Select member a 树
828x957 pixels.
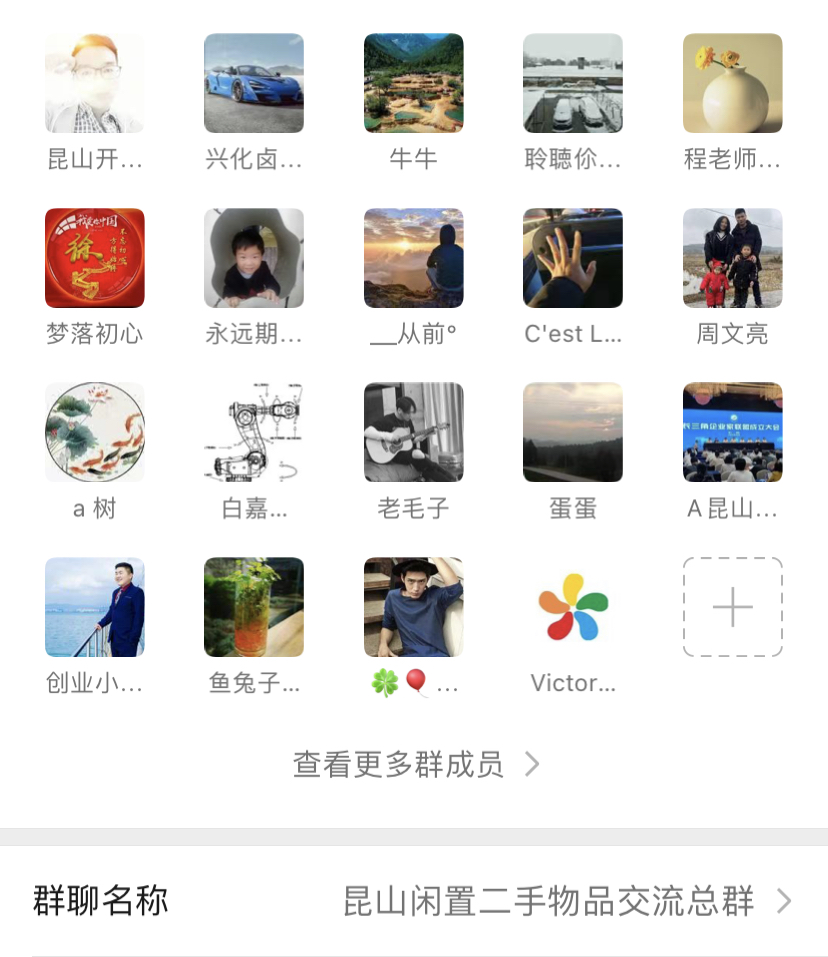95,432
